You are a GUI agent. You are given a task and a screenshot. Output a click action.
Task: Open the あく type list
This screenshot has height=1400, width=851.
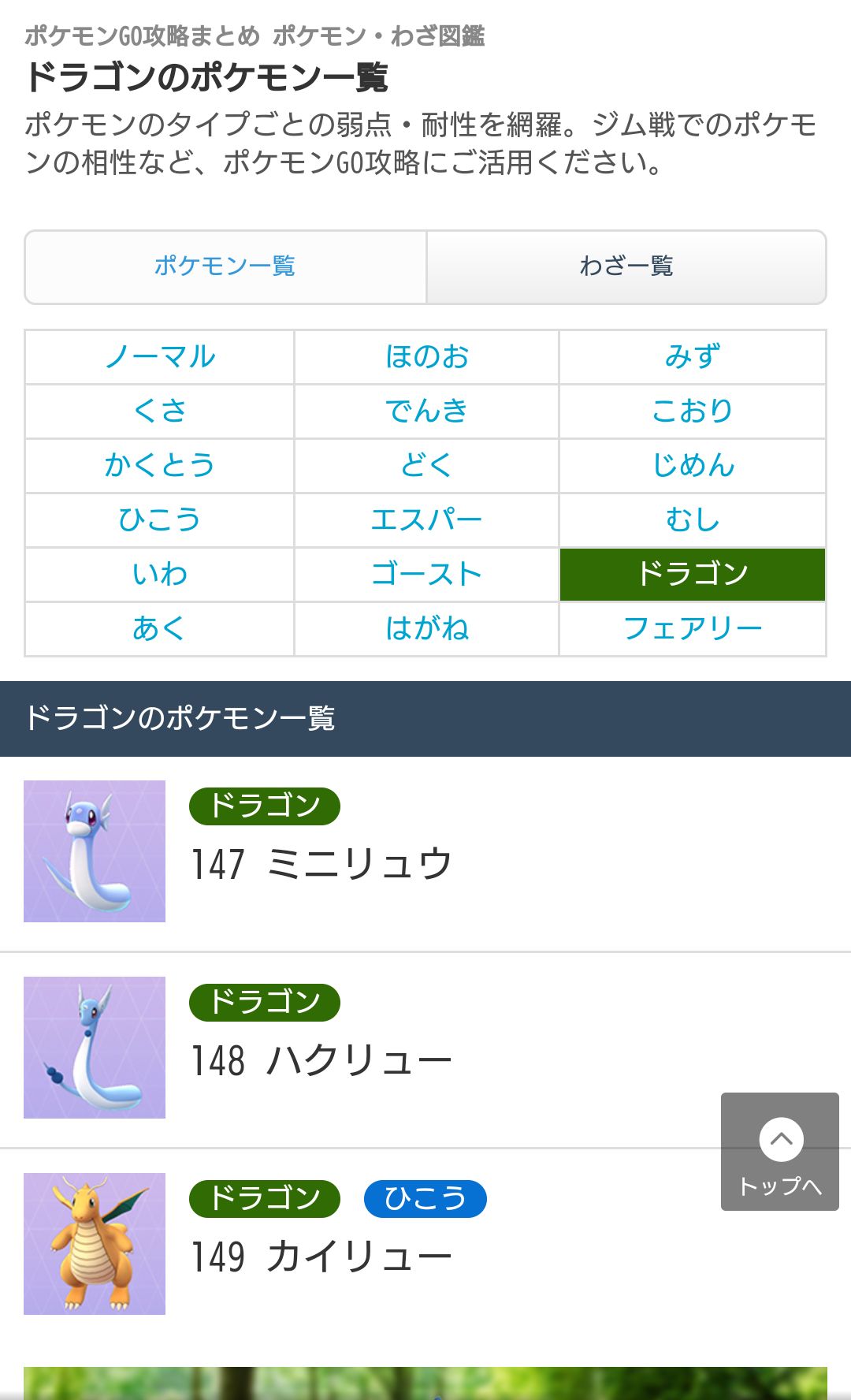[160, 629]
